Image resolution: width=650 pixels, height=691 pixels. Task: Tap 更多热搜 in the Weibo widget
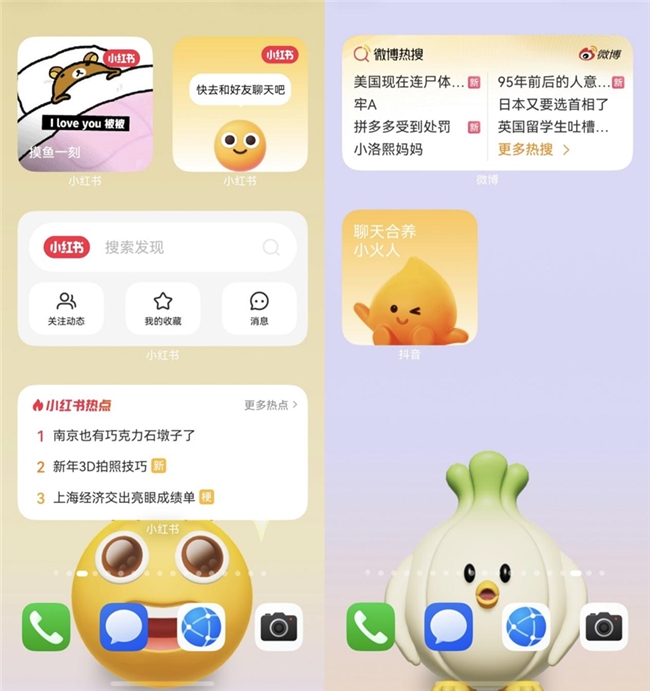[x=533, y=149]
